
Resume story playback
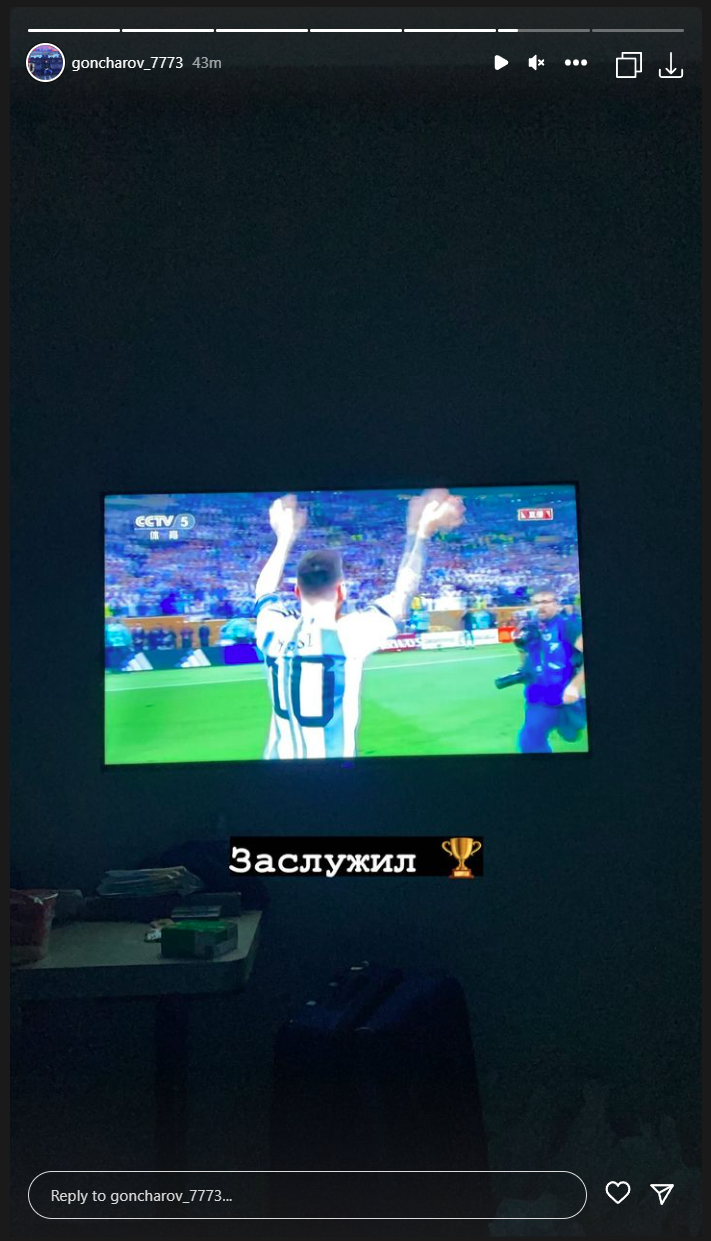(x=501, y=63)
